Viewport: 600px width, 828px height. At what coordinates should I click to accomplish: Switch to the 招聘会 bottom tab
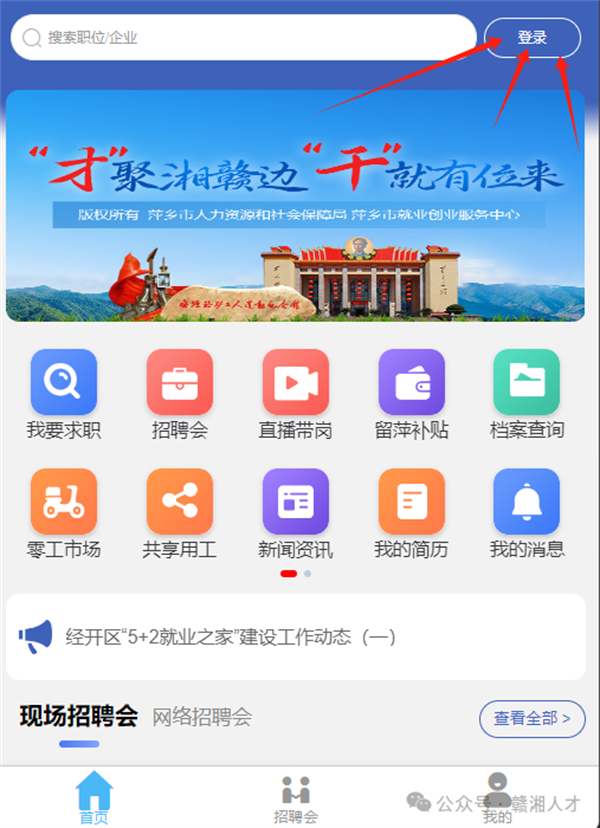pos(295,797)
